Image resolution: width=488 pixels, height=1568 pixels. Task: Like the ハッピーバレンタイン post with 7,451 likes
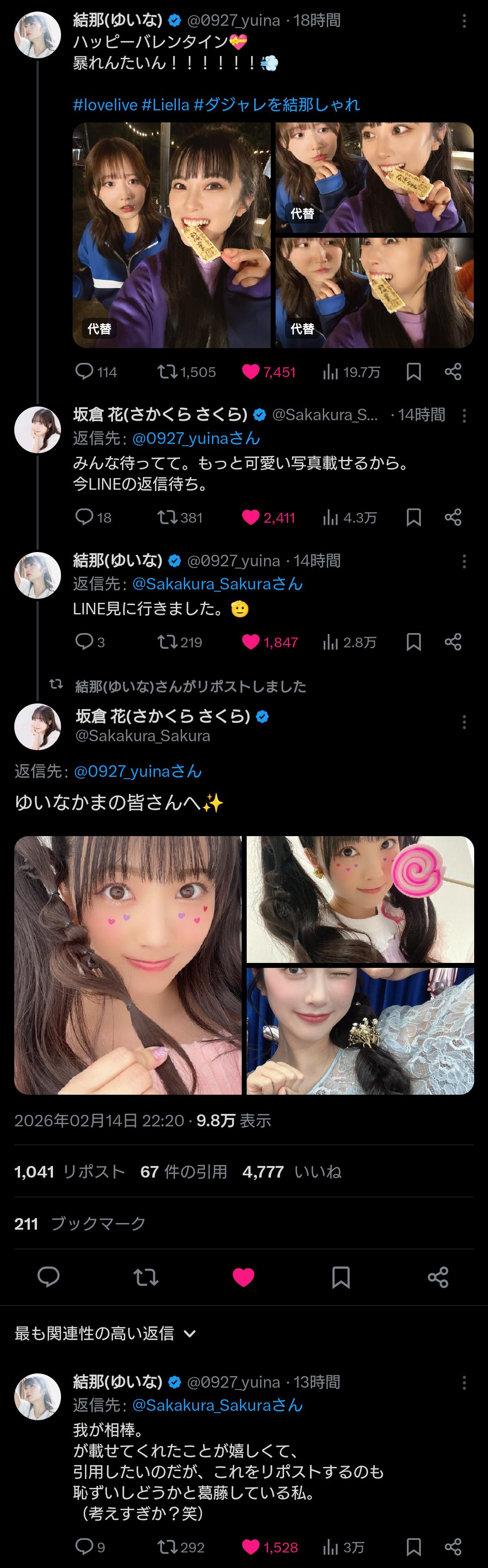click(251, 372)
